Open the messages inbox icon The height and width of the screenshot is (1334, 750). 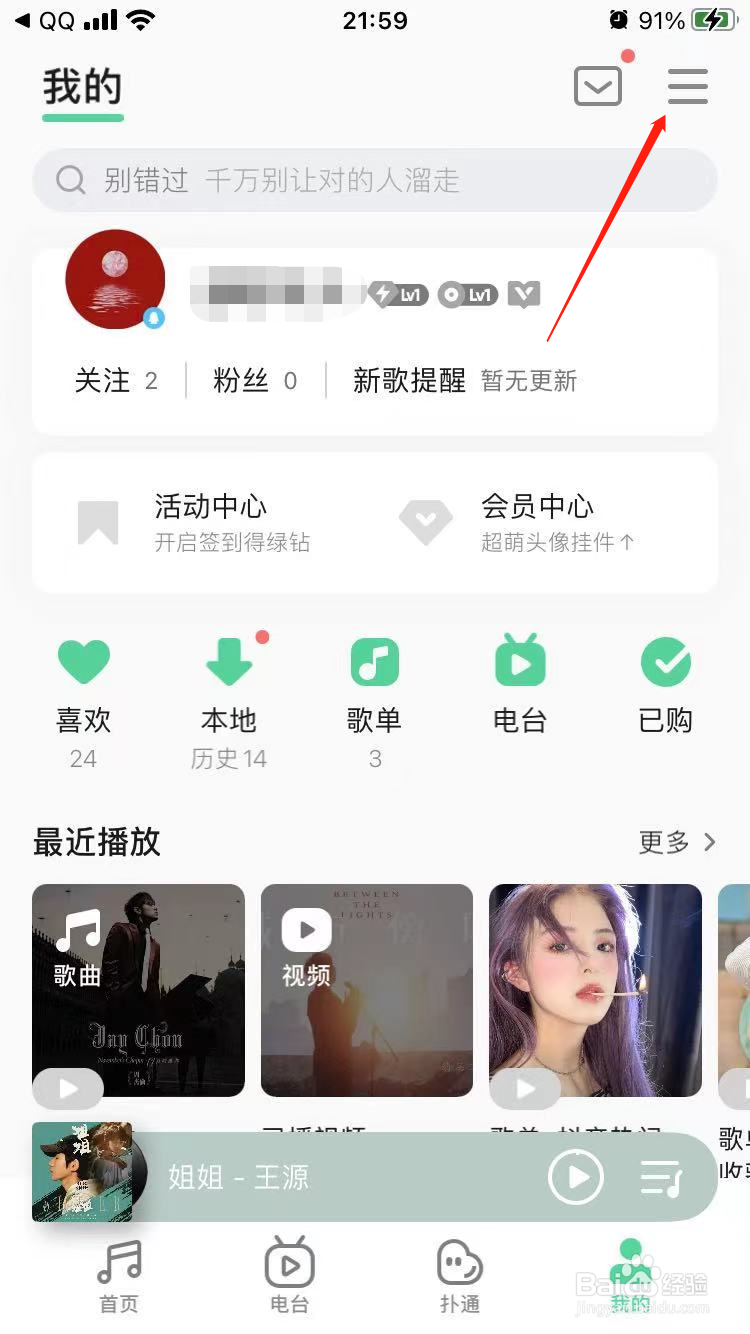point(598,87)
